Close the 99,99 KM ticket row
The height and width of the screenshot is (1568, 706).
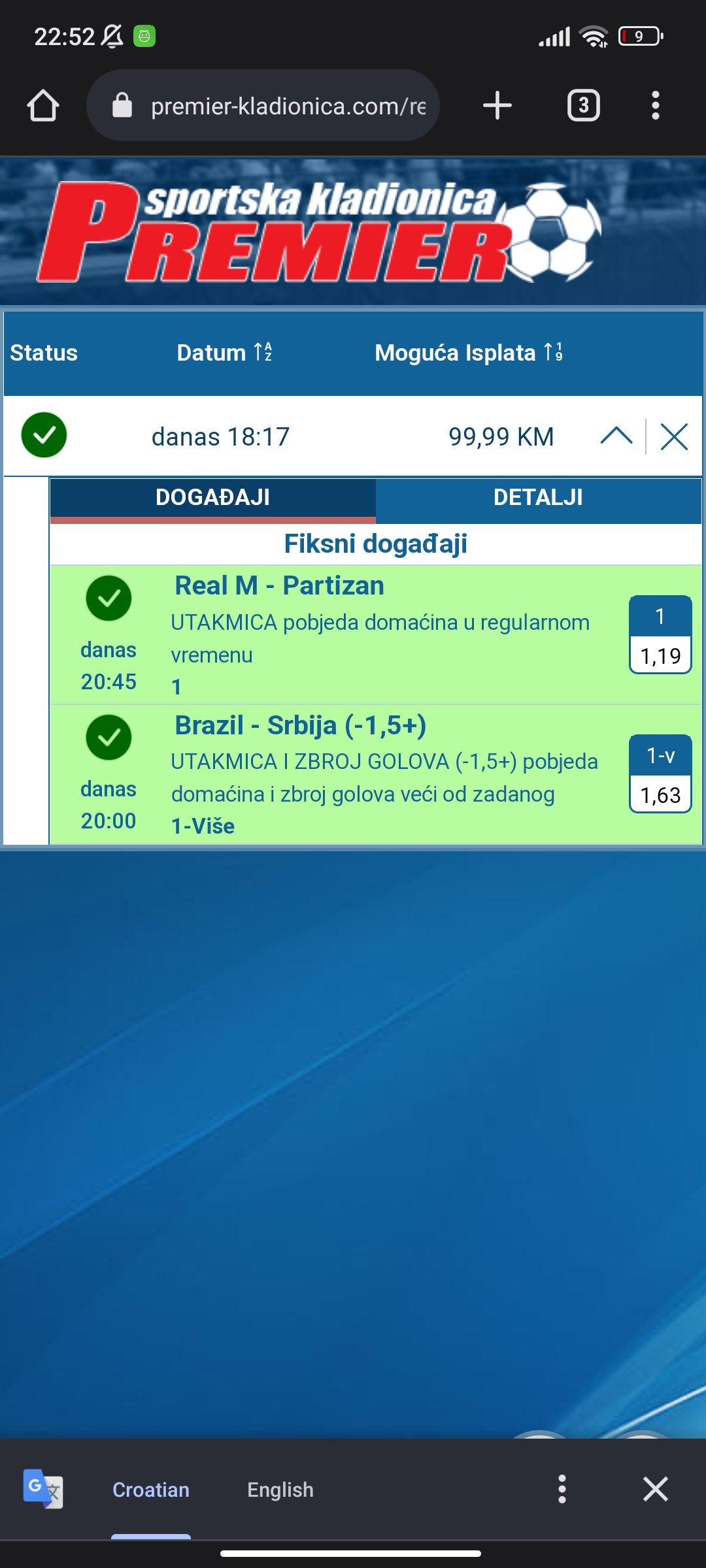674,436
